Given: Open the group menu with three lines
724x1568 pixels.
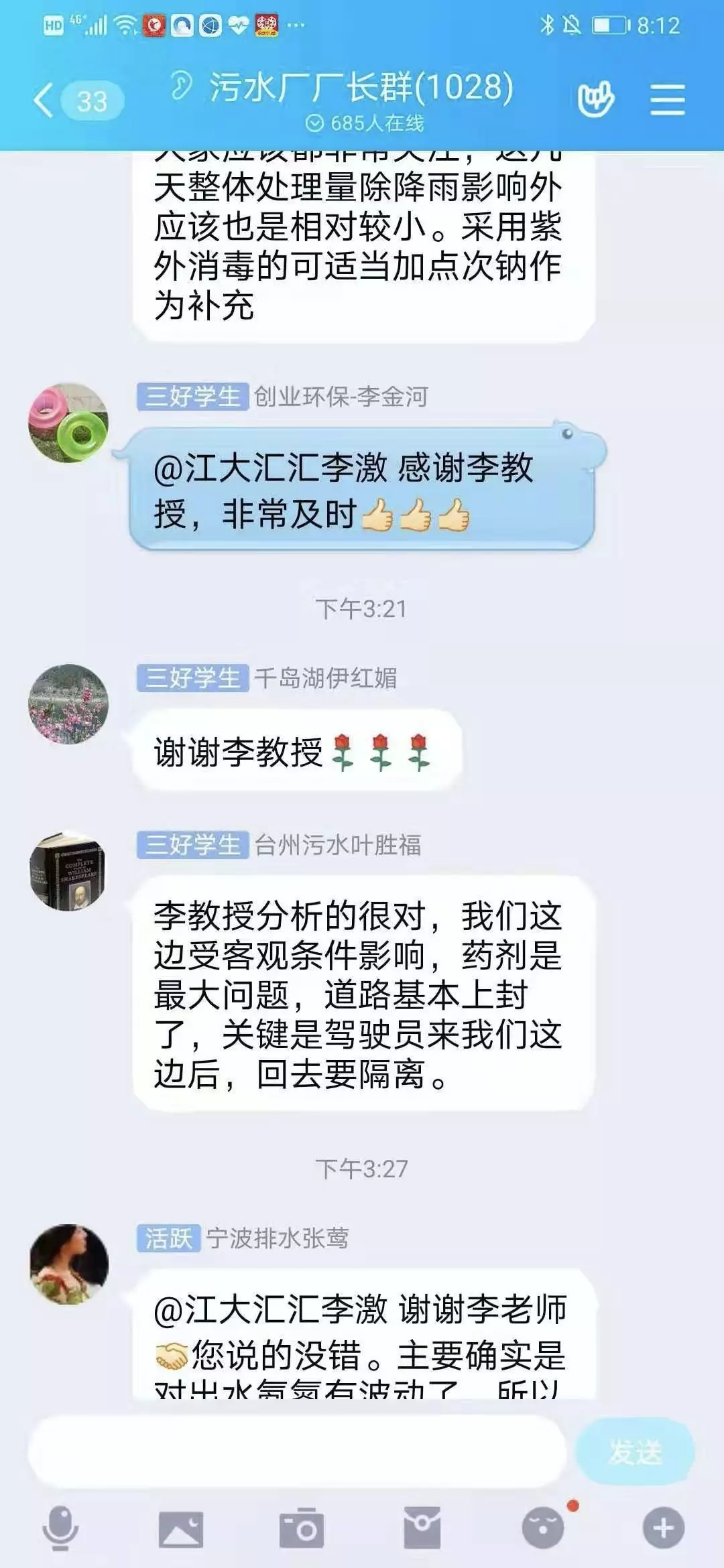Looking at the screenshot, I should (667, 100).
